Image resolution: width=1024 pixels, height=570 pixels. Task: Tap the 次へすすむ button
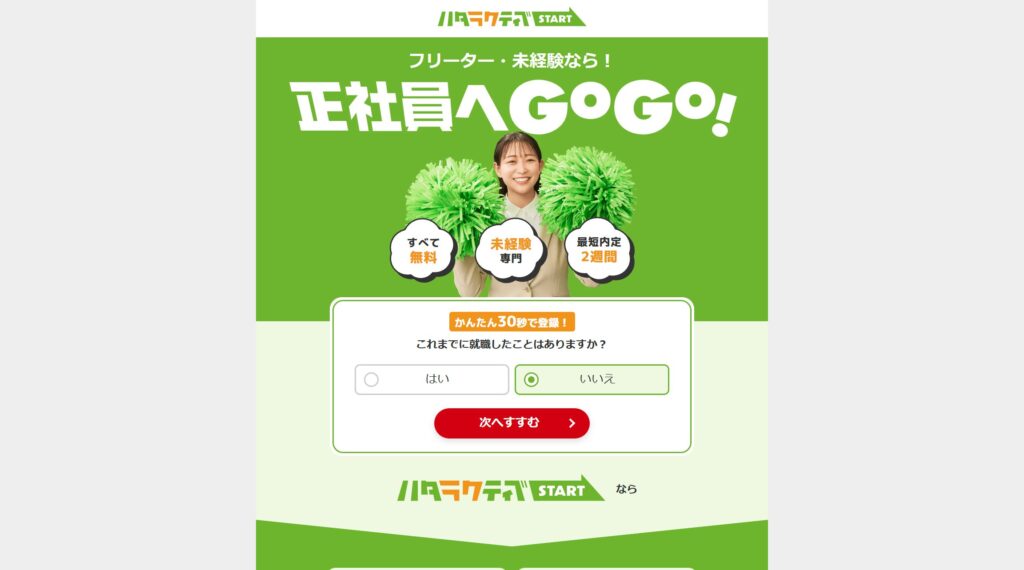pos(511,423)
